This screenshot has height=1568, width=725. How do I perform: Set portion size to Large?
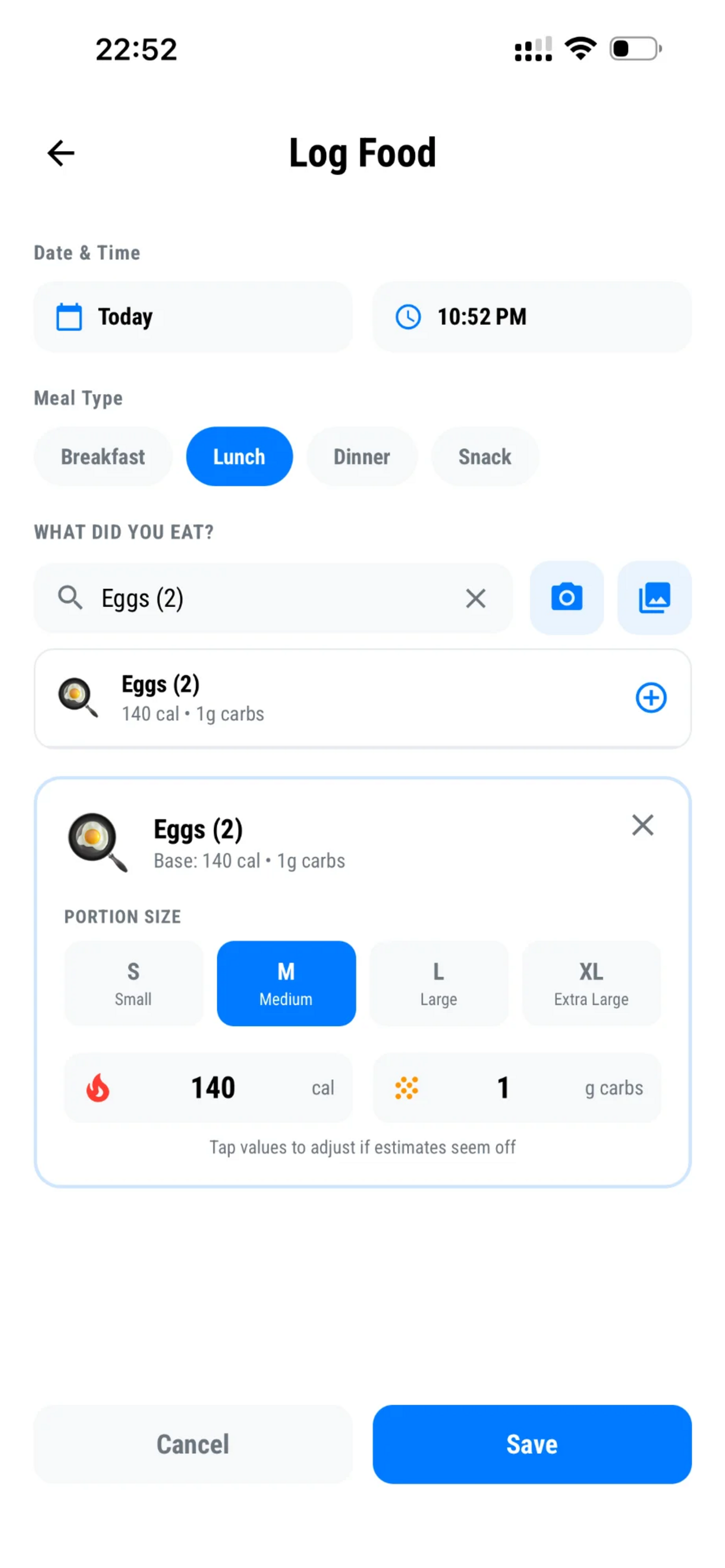click(x=438, y=983)
